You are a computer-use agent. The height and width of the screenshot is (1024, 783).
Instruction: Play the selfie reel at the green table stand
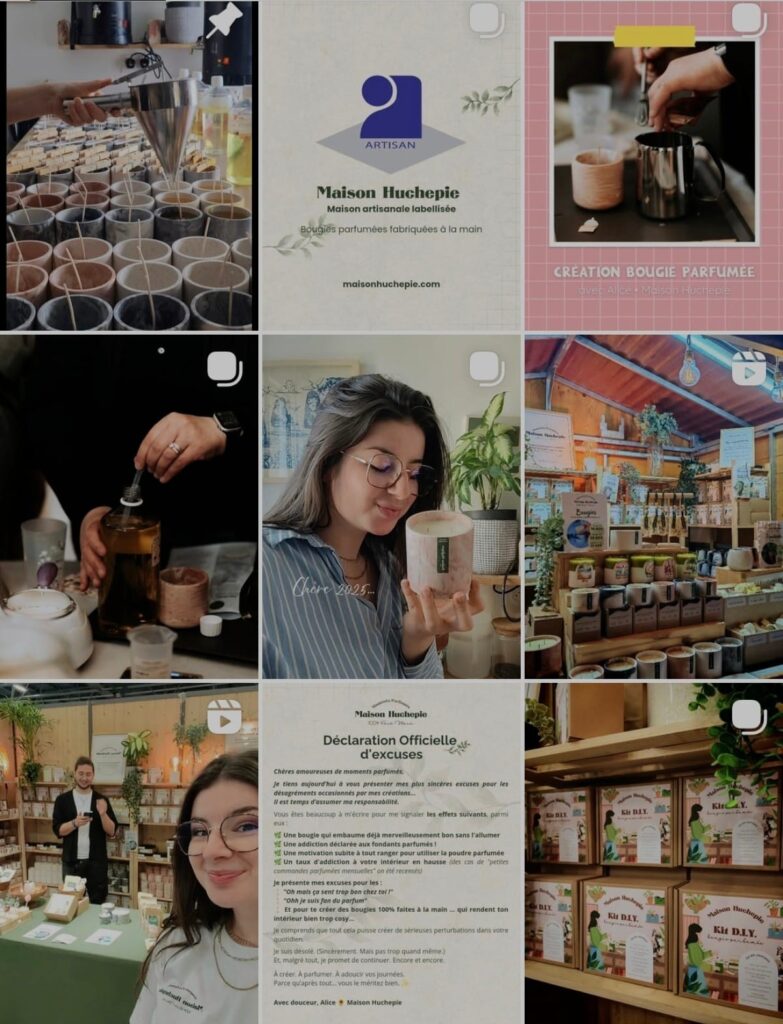(x=129, y=853)
